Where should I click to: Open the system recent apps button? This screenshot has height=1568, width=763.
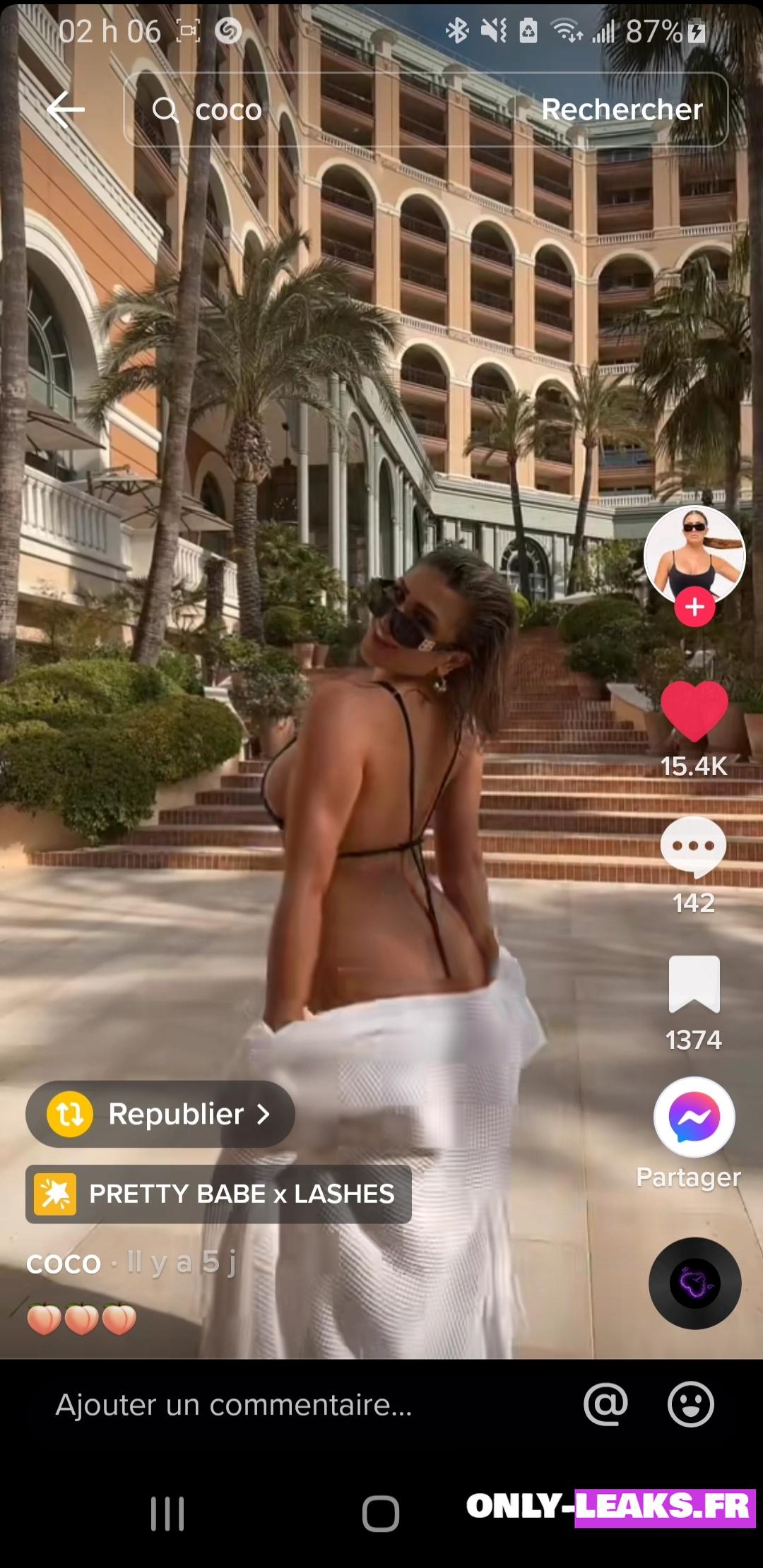[167, 1514]
